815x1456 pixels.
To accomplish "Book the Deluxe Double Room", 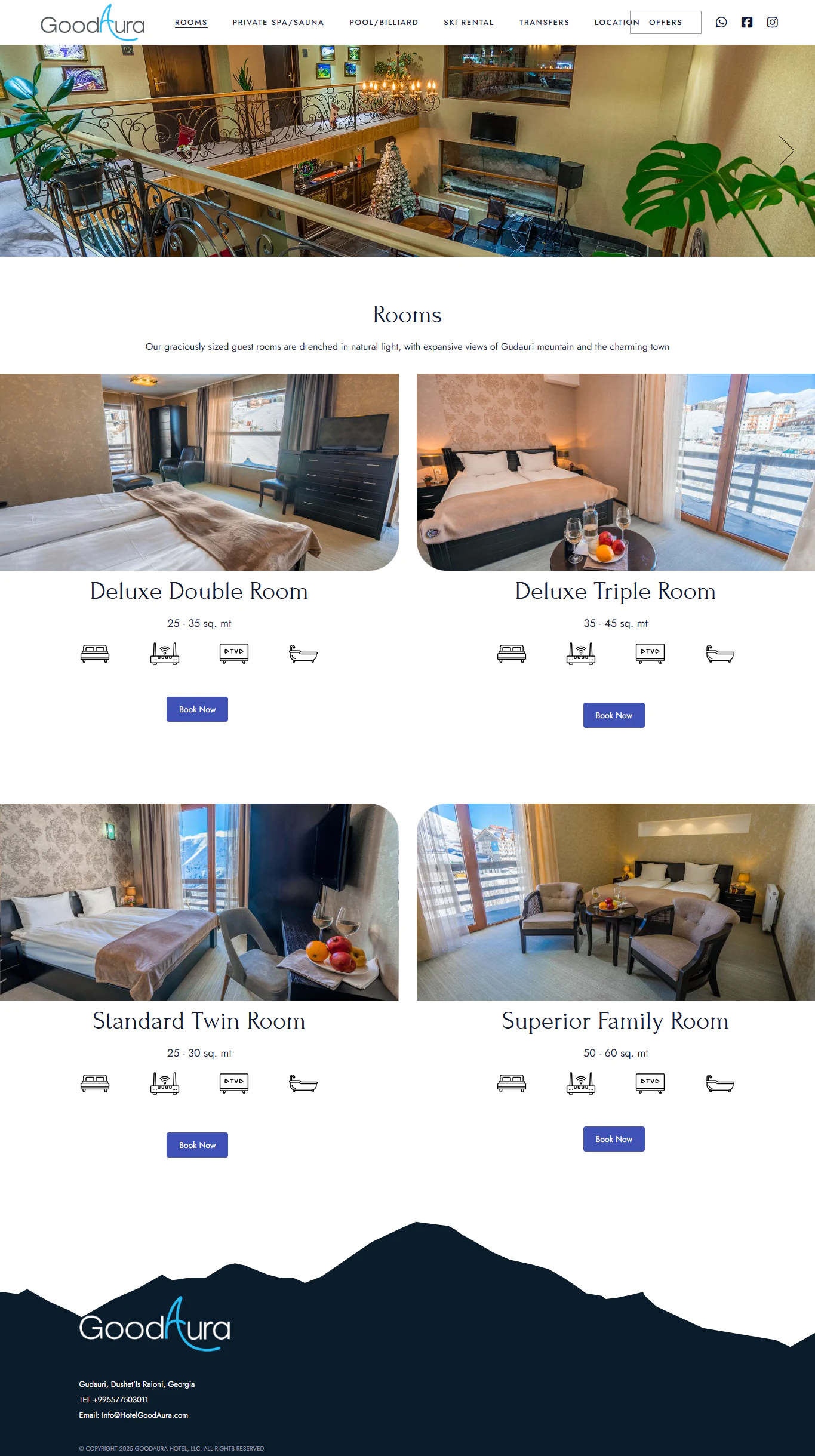I will [x=197, y=709].
